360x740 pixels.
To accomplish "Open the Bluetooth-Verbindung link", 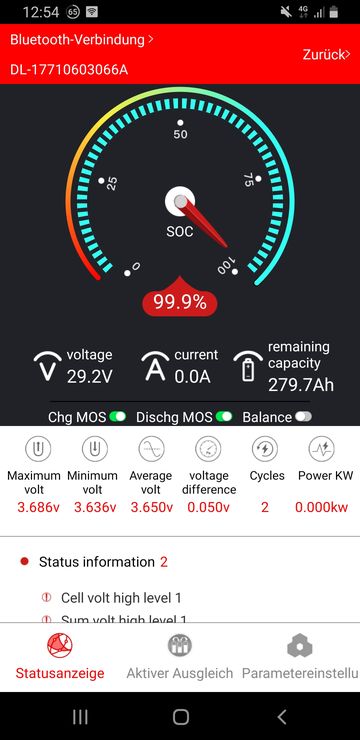I will pos(82,40).
